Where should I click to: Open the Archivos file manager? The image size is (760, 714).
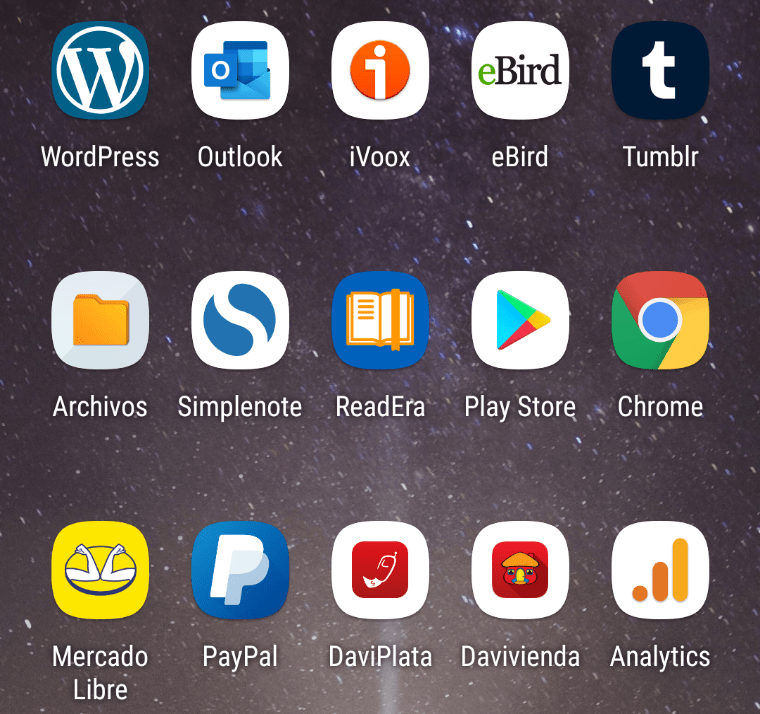click(100, 321)
